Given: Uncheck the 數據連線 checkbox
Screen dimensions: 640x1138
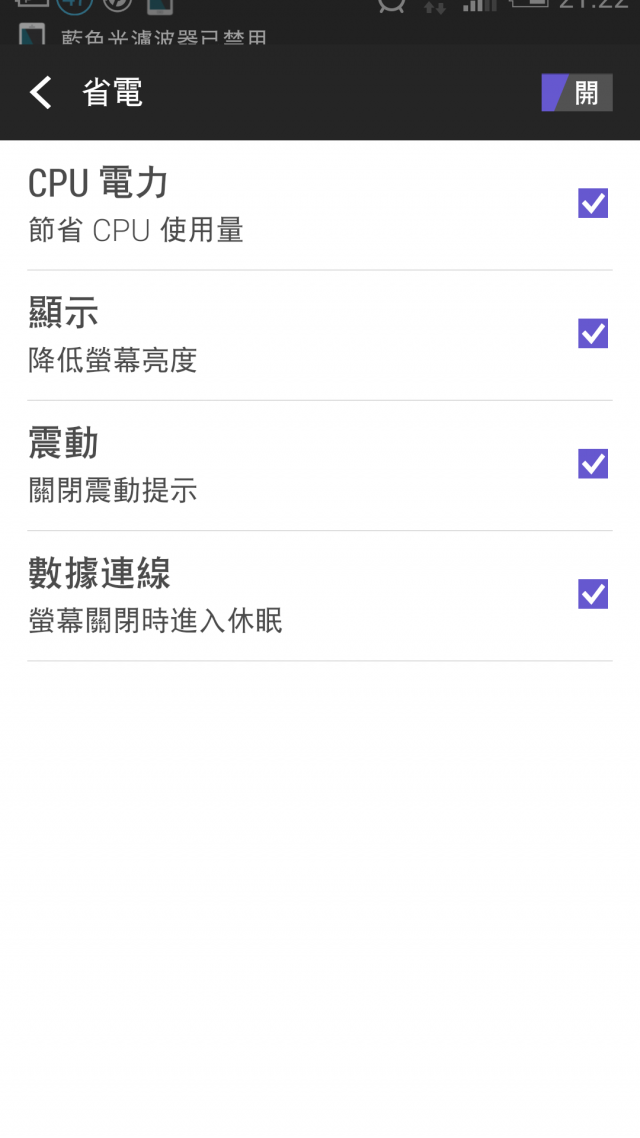Looking at the screenshot, I should 593,594.
